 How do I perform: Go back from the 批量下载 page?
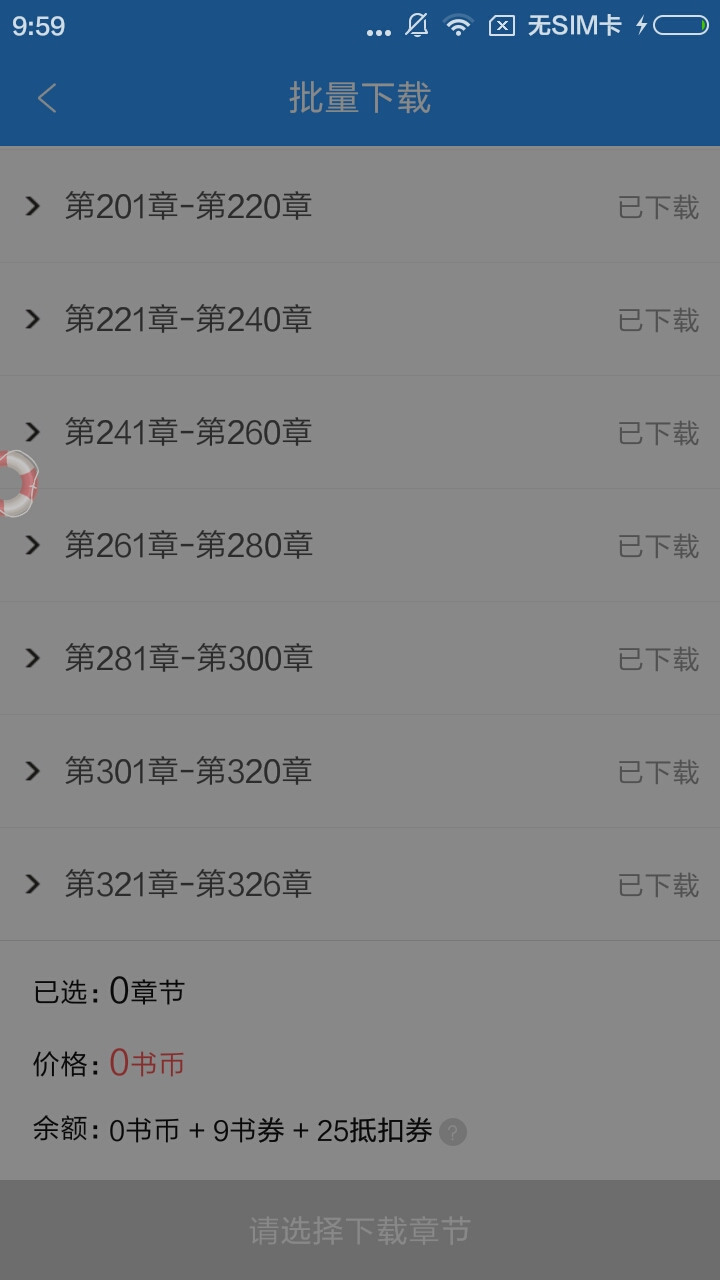click(x=47, y=98)
